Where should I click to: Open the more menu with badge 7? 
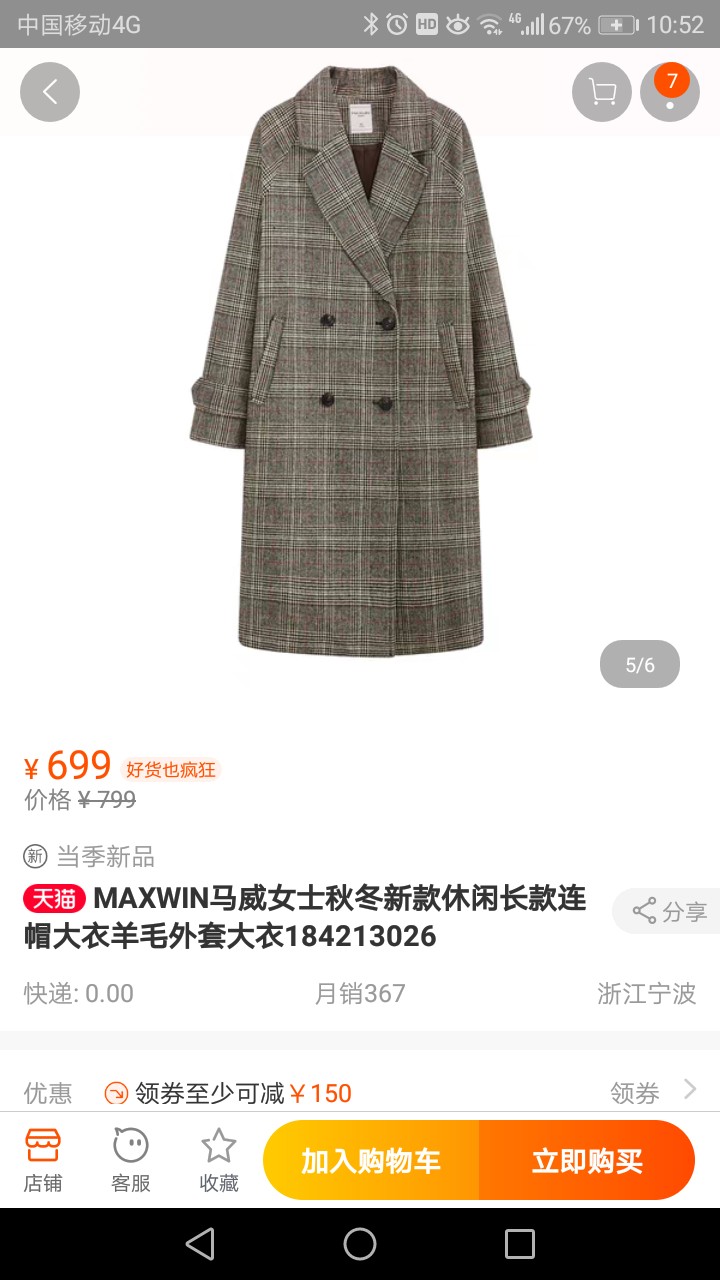point(670,92)
